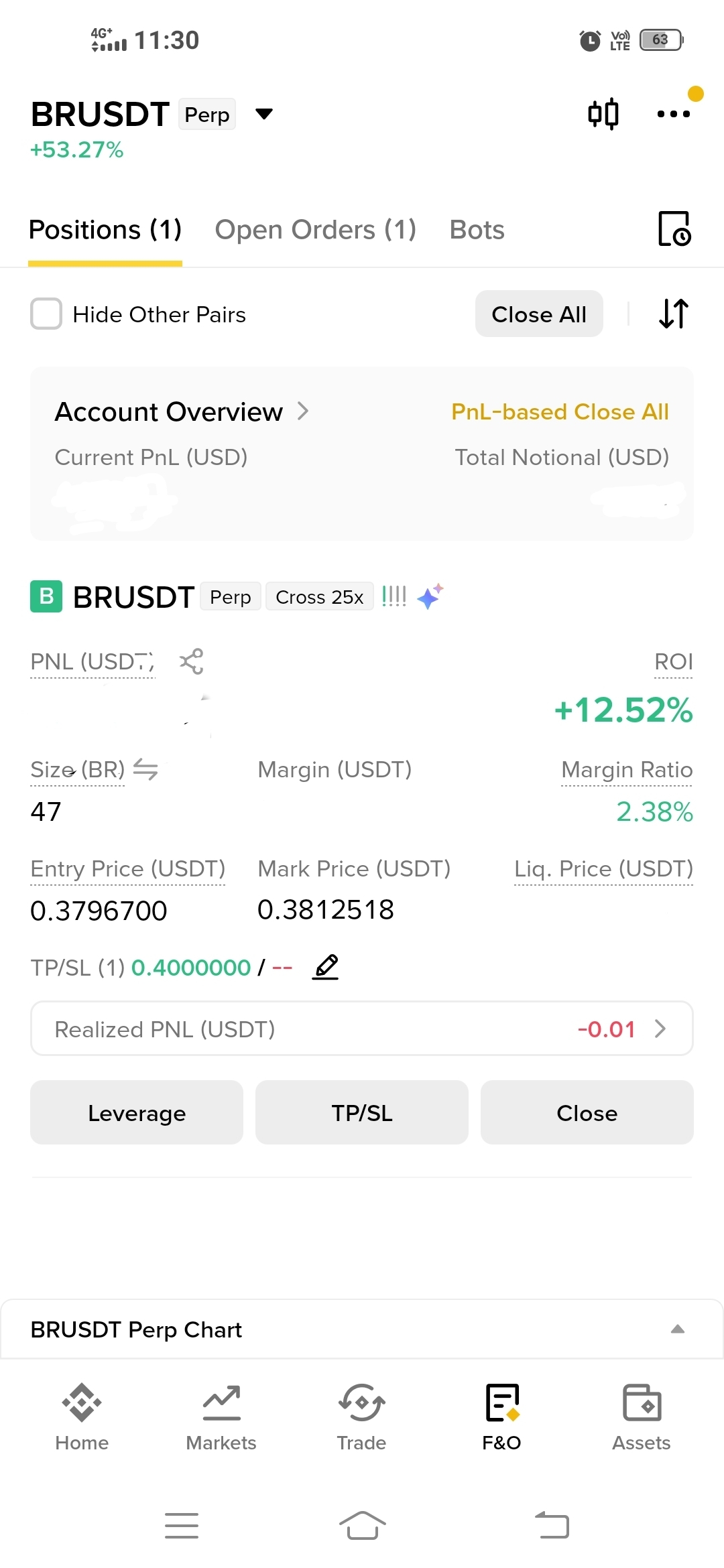Tap the TP/SL button
This screenshot has height=1568, width=724.
(x=362, y=1112)
